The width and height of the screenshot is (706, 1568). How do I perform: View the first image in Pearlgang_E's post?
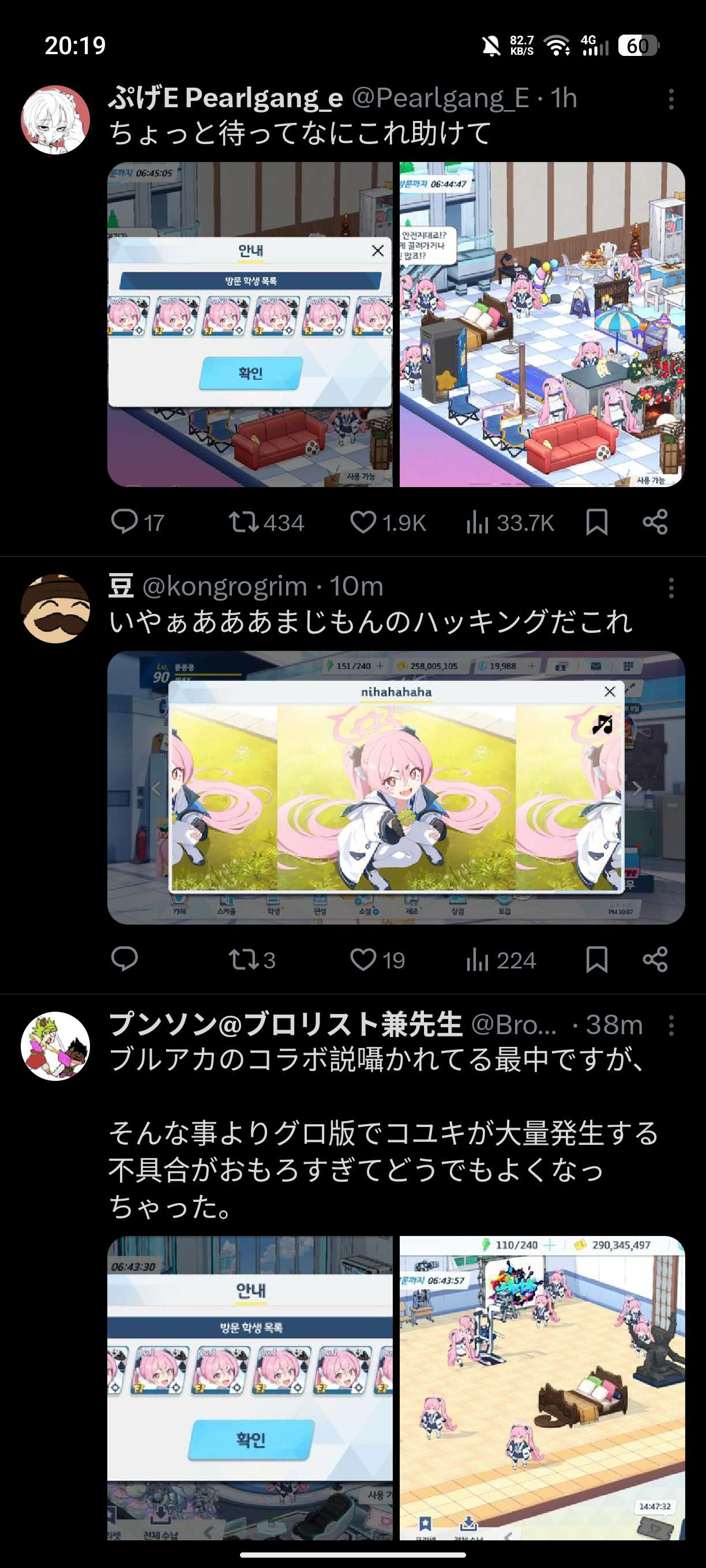[x=250, y=325]
